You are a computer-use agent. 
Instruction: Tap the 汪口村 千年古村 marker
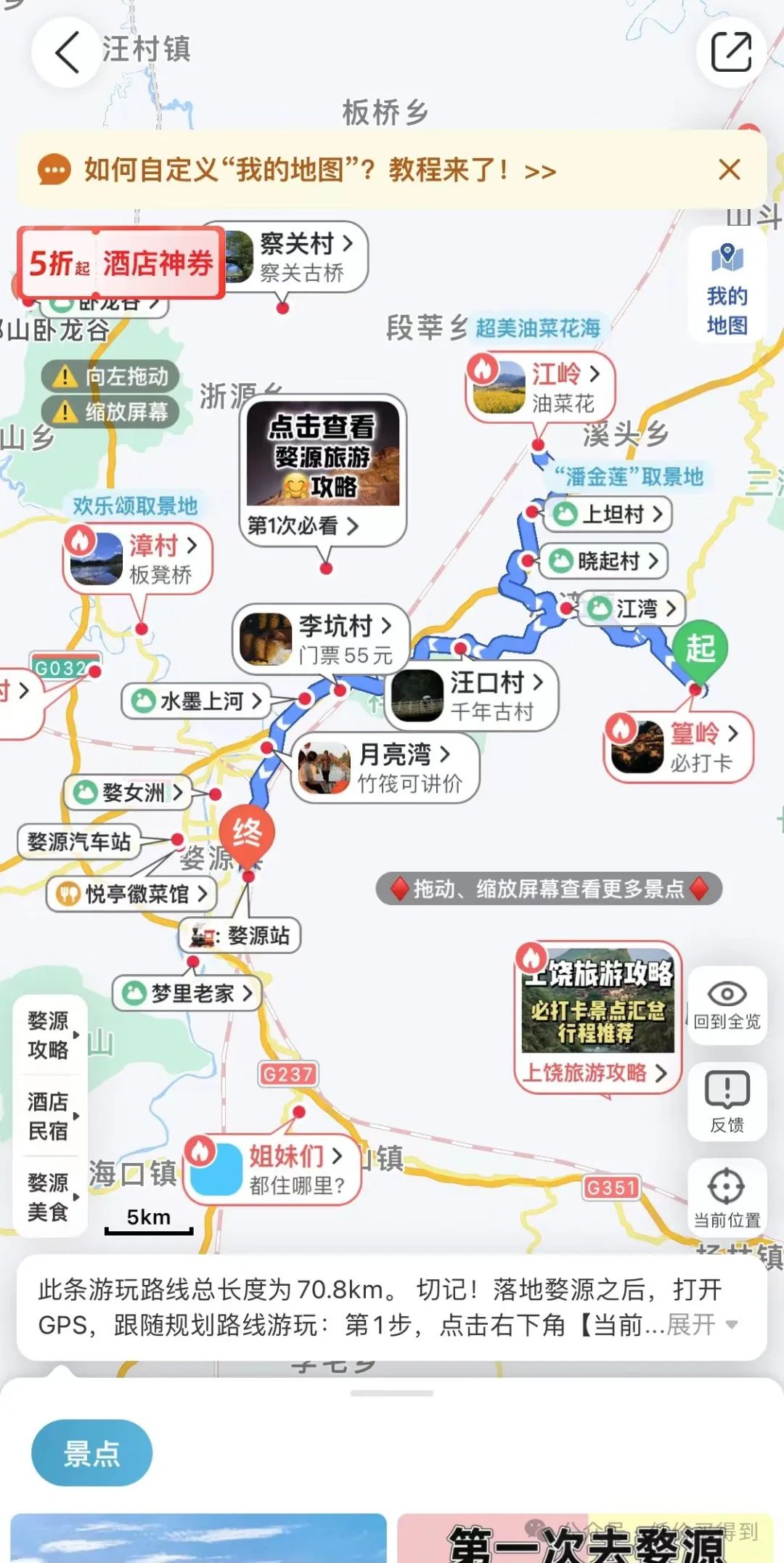[x=471, y=695]
